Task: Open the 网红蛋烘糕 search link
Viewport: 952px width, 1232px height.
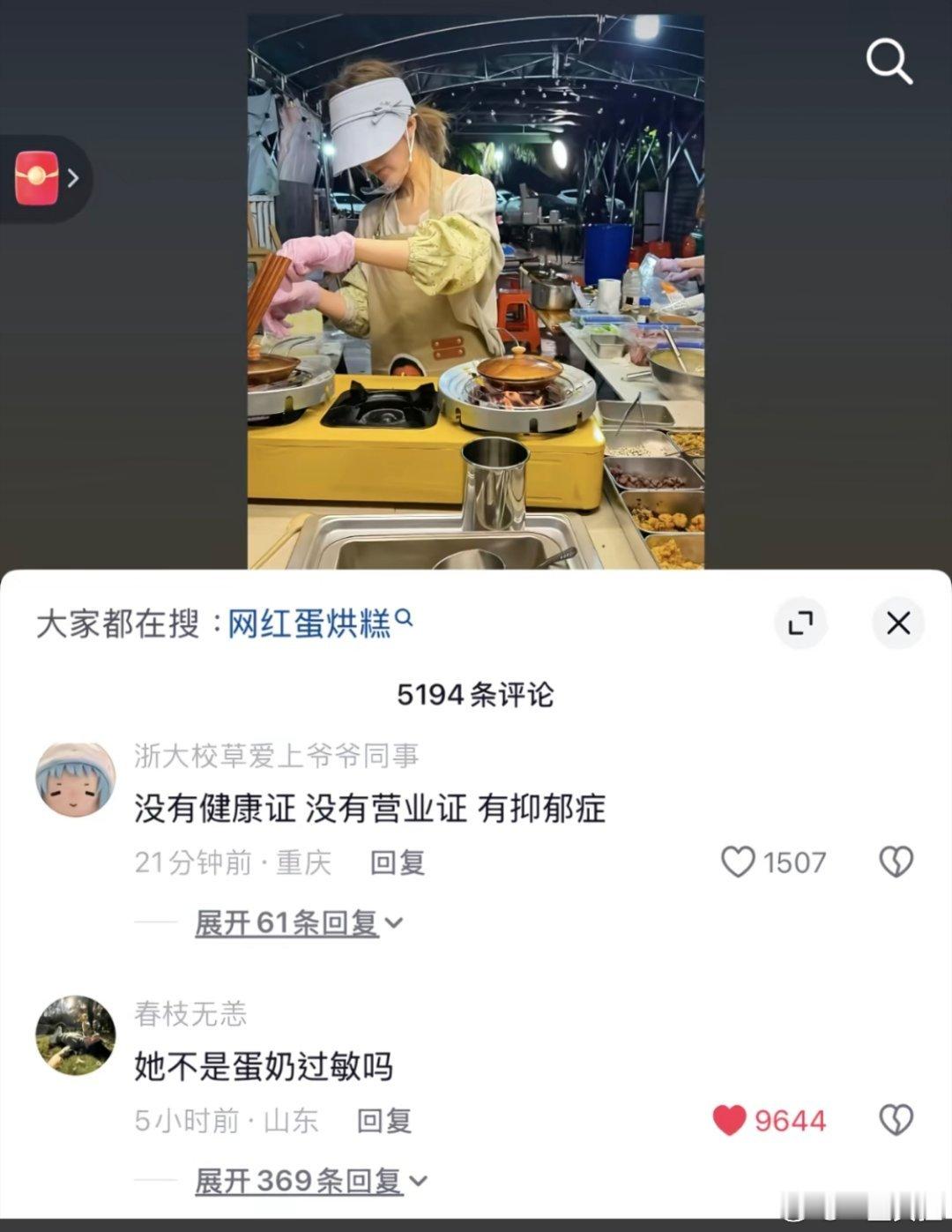Action: point(309,620)
